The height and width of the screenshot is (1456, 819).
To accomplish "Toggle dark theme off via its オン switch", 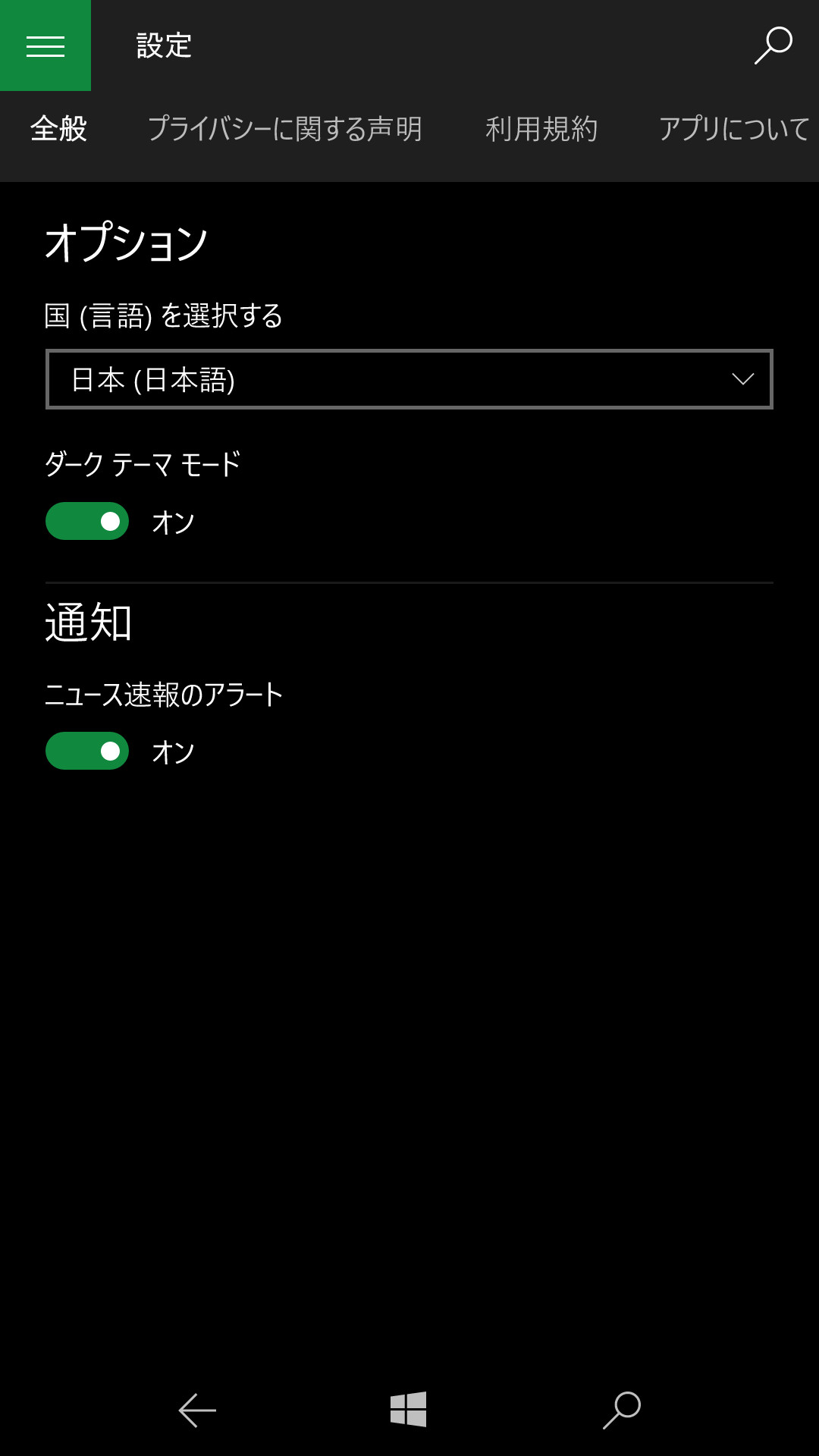I will pyautogui.click(x=86, y=521).
